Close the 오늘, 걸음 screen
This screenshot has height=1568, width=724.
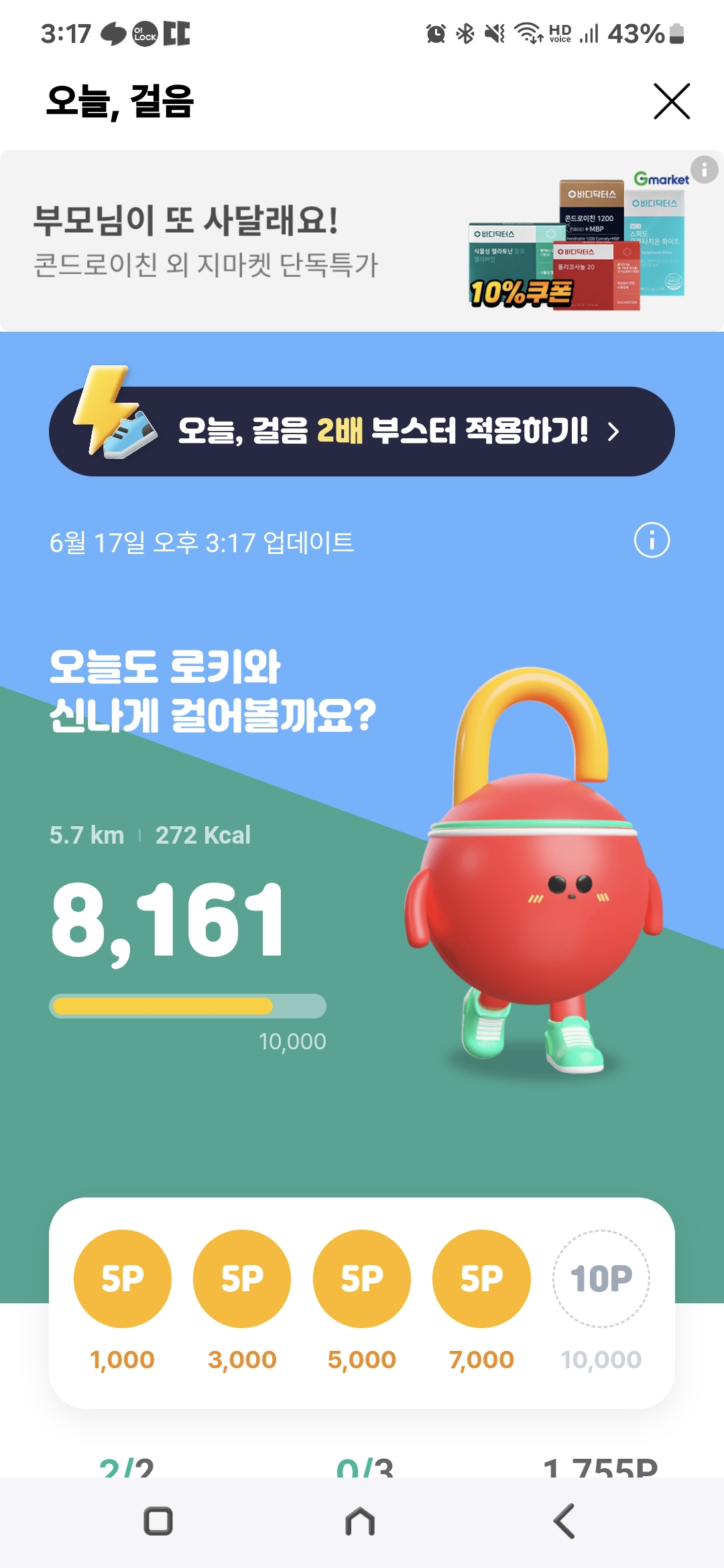[672, 102]
